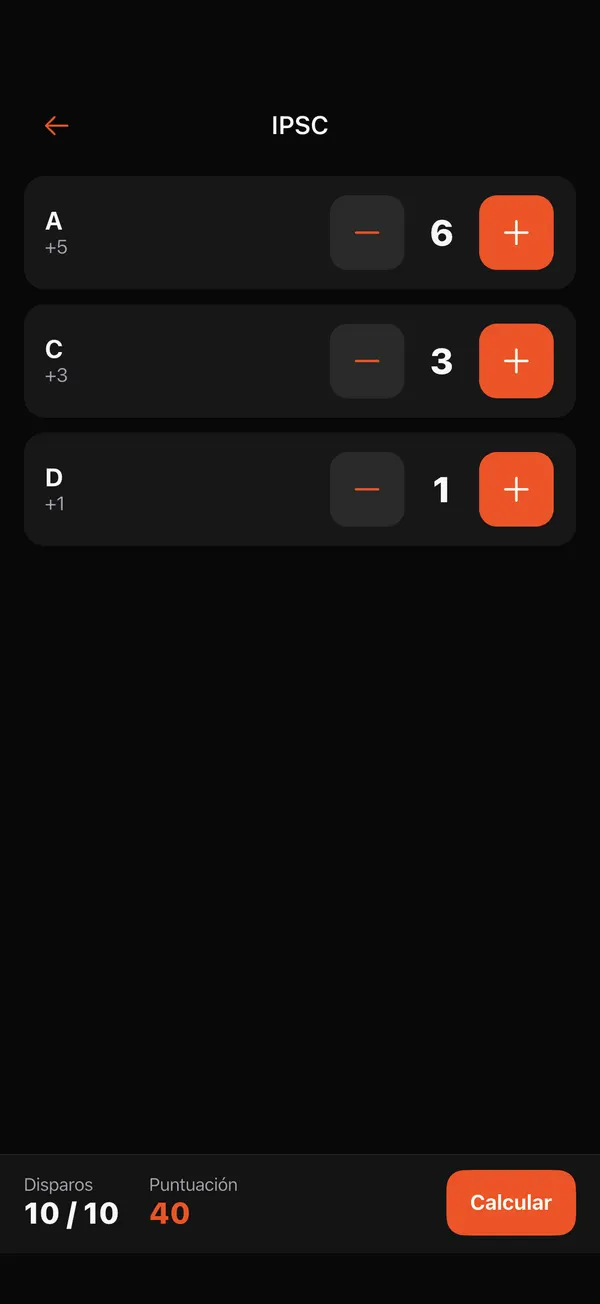Decrease the D hits count
The height and width of the screenshot is (1304, 600).
pos(367,489)
